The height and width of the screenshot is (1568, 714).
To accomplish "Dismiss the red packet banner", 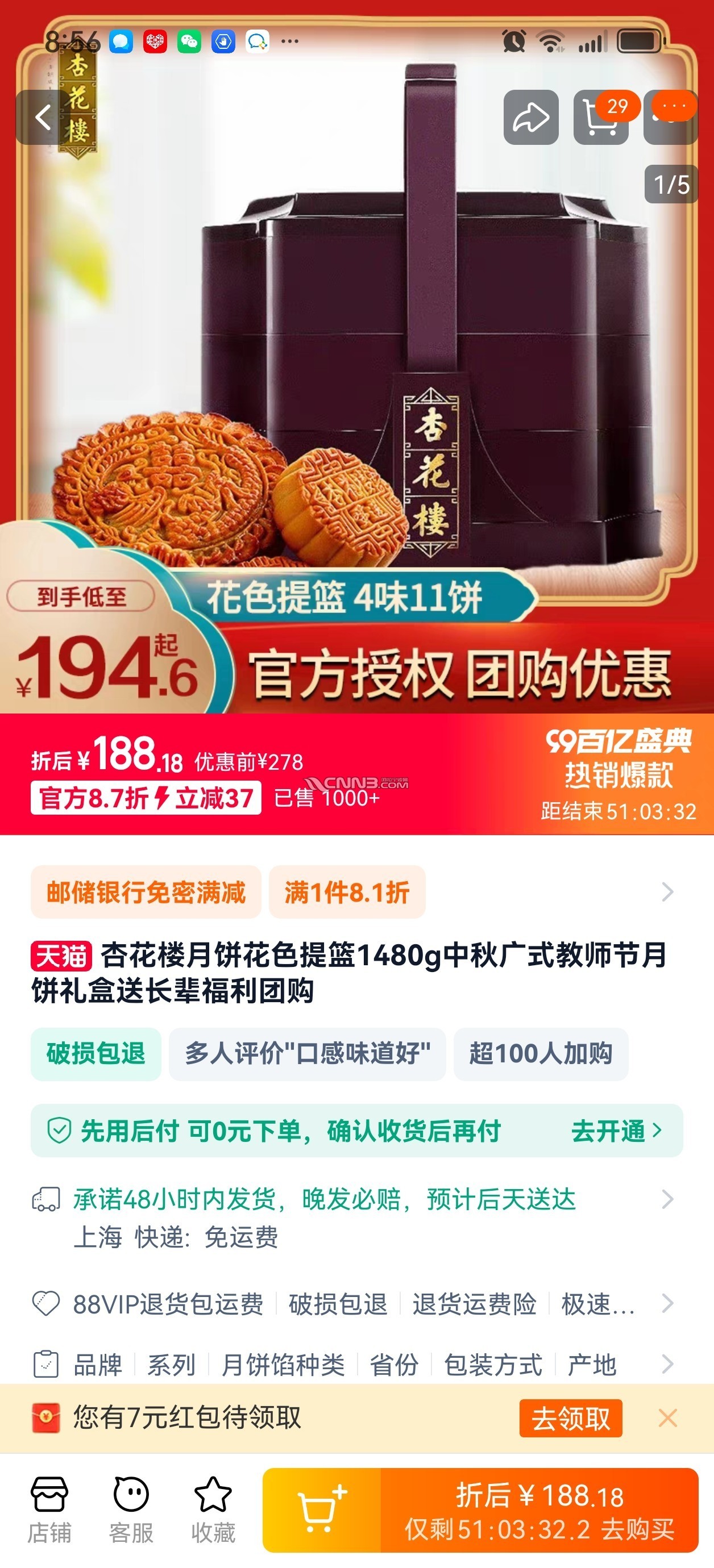I will point(668,1418).
